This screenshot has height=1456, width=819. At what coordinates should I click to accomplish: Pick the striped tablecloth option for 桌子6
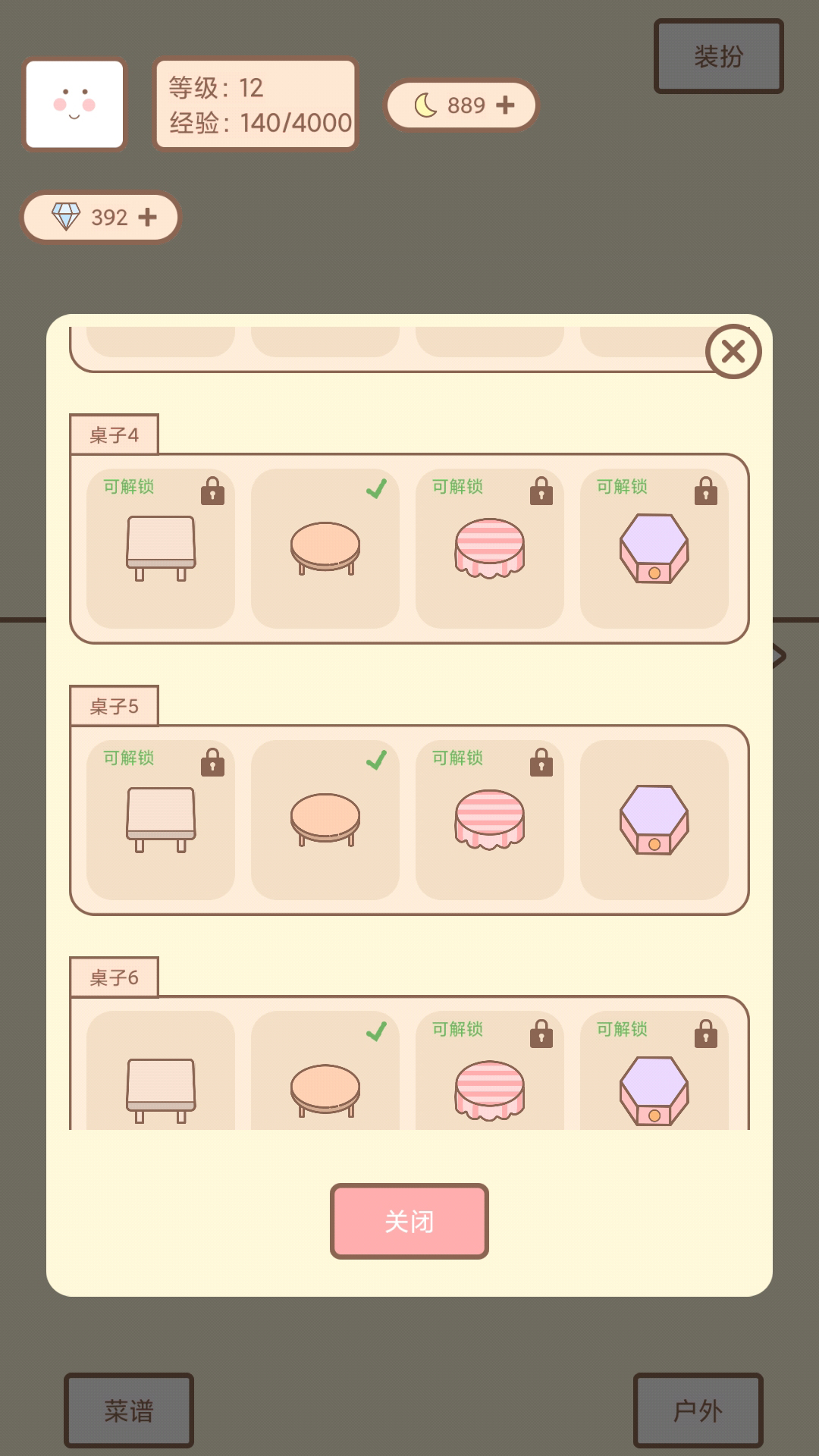489,1084
